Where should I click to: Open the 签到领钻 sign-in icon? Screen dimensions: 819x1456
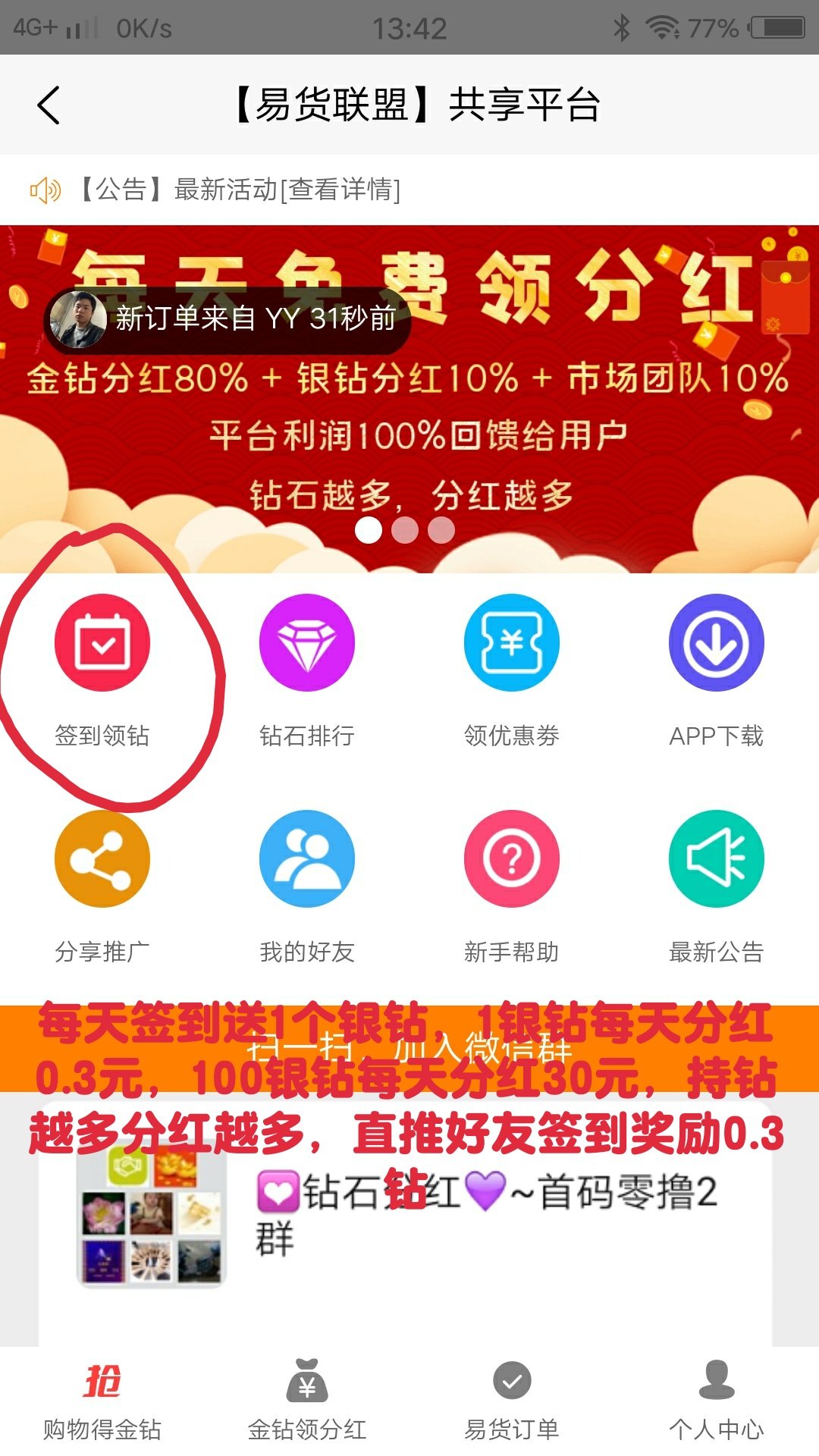pos(102,643)
